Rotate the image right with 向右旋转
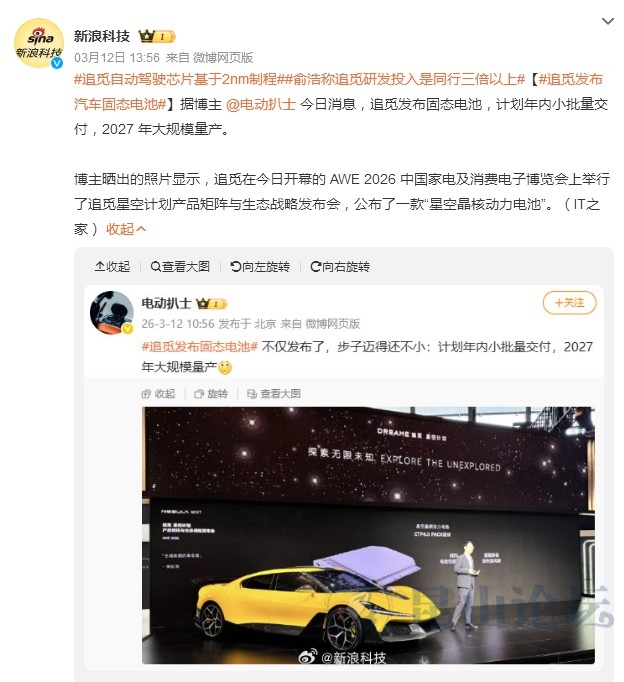This screenshot has height=682, width=624. (x=340, y=267)
